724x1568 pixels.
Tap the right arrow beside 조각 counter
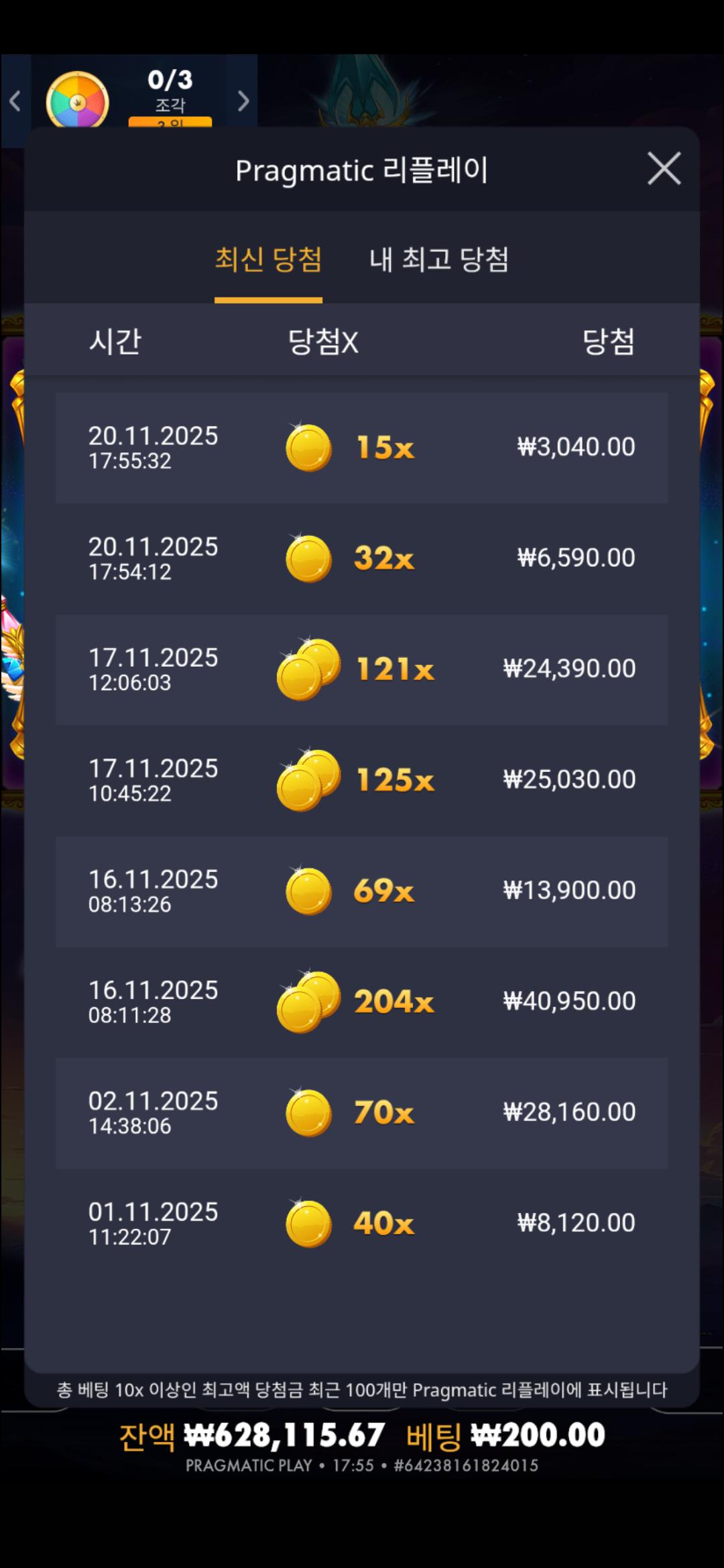click(x=243, y=101)
